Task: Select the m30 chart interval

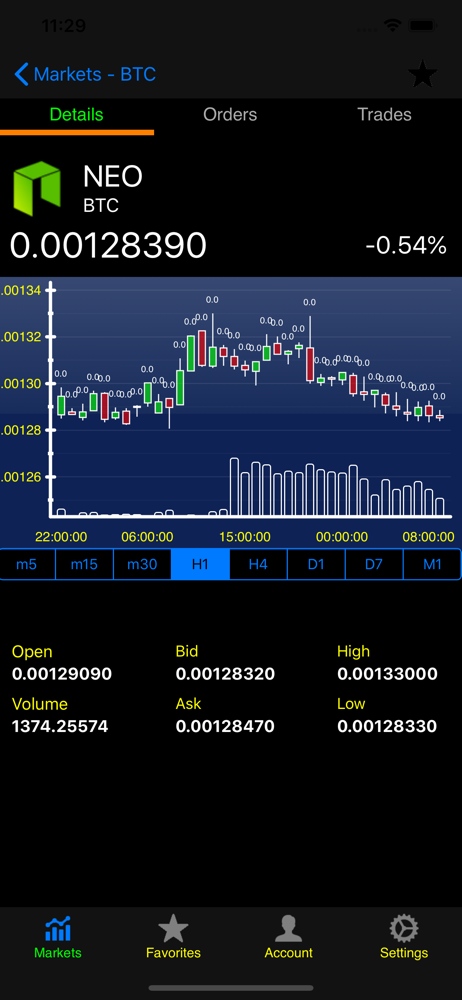Action: coord(142,564)
